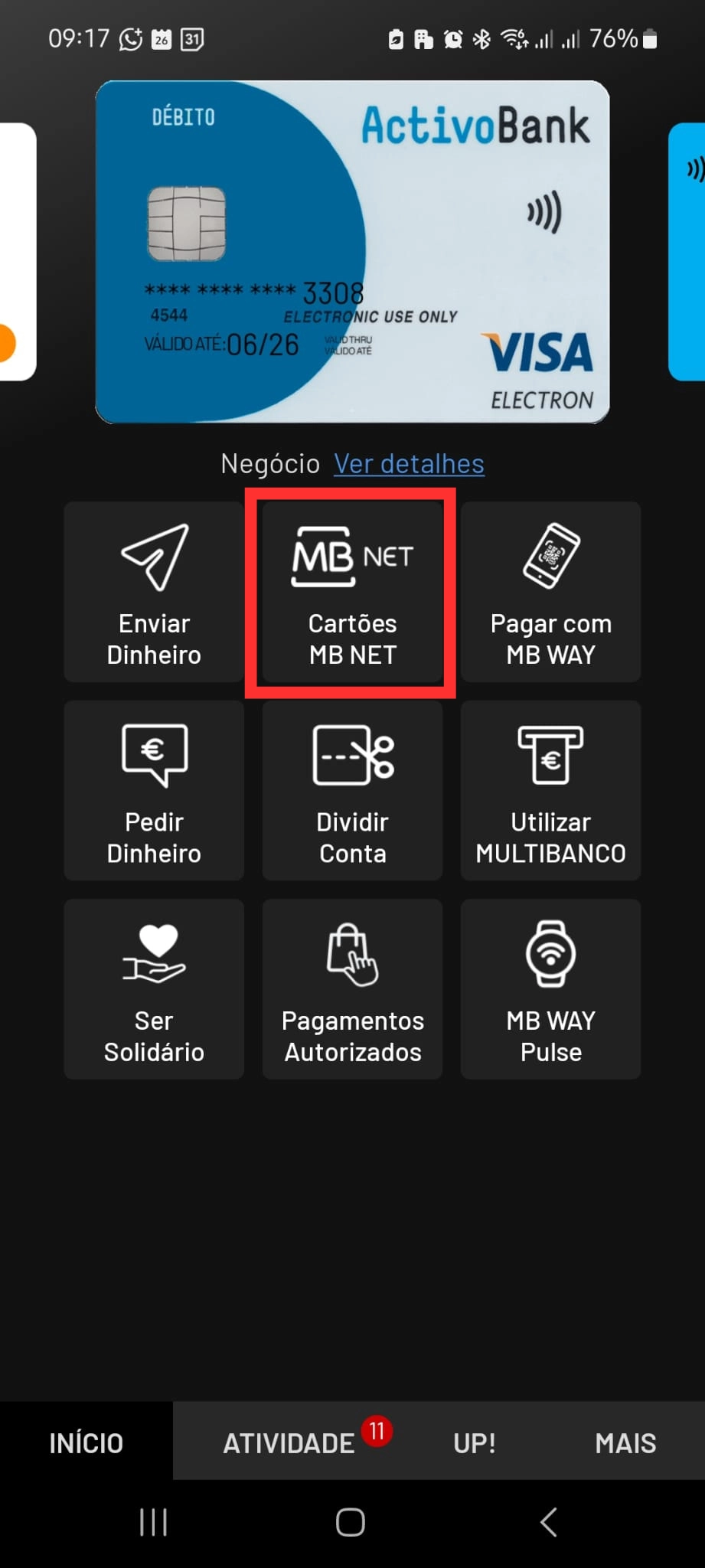
Task: Go to the system home screen
Action: [351, 1522]
